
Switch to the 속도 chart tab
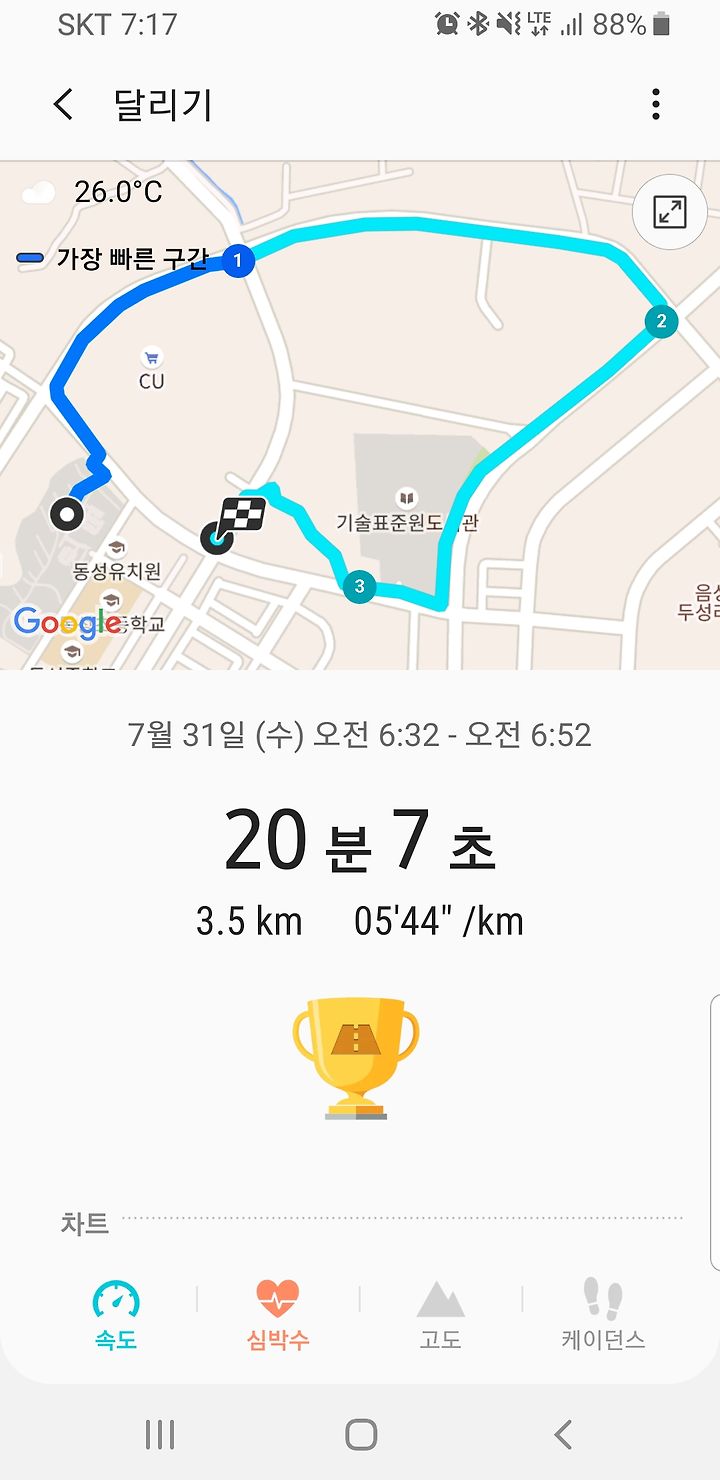point(116,1316)
